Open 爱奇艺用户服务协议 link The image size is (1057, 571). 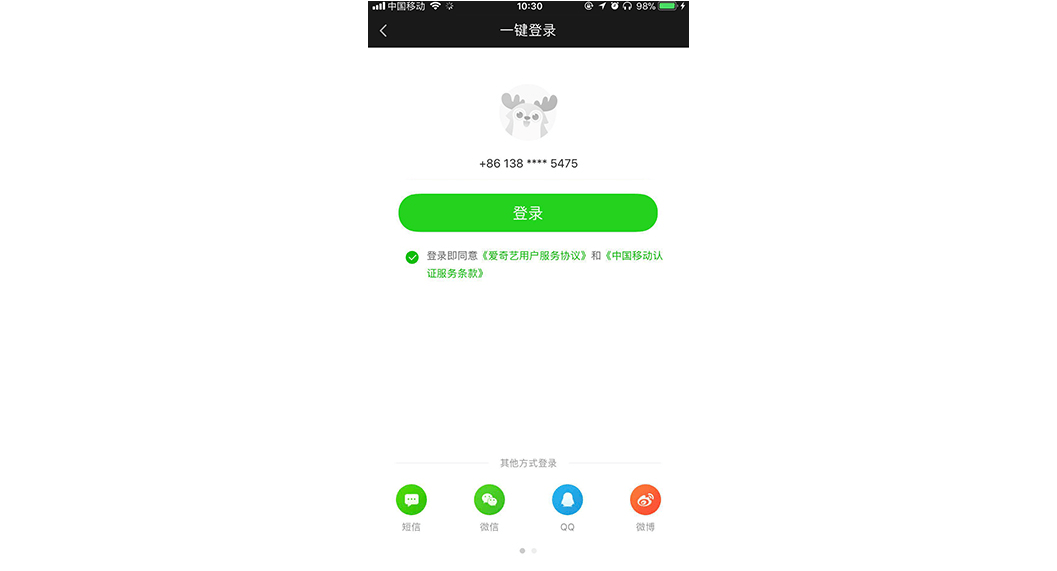[534, 256]
